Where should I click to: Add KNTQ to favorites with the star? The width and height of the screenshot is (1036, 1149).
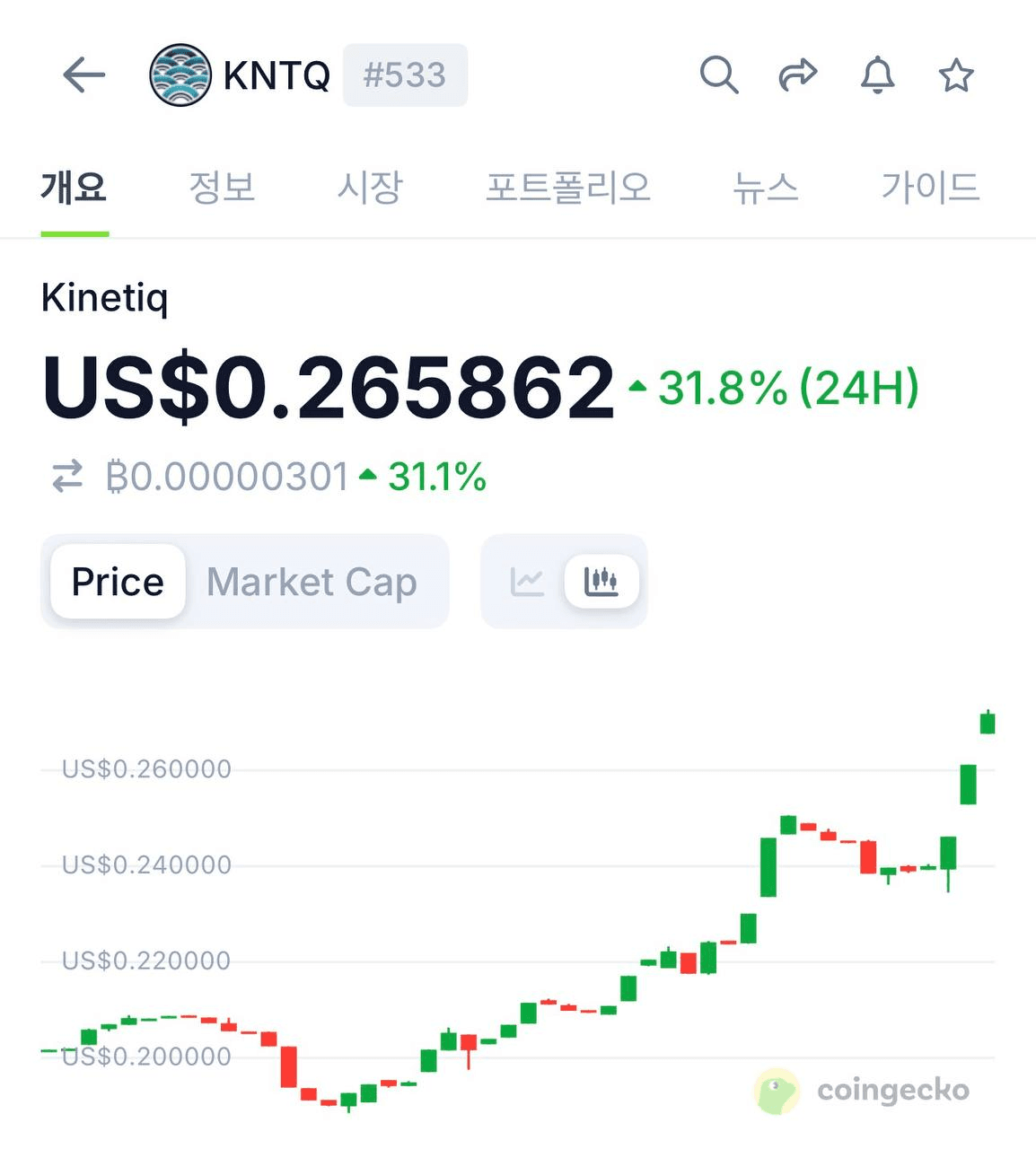click(955, 75)
